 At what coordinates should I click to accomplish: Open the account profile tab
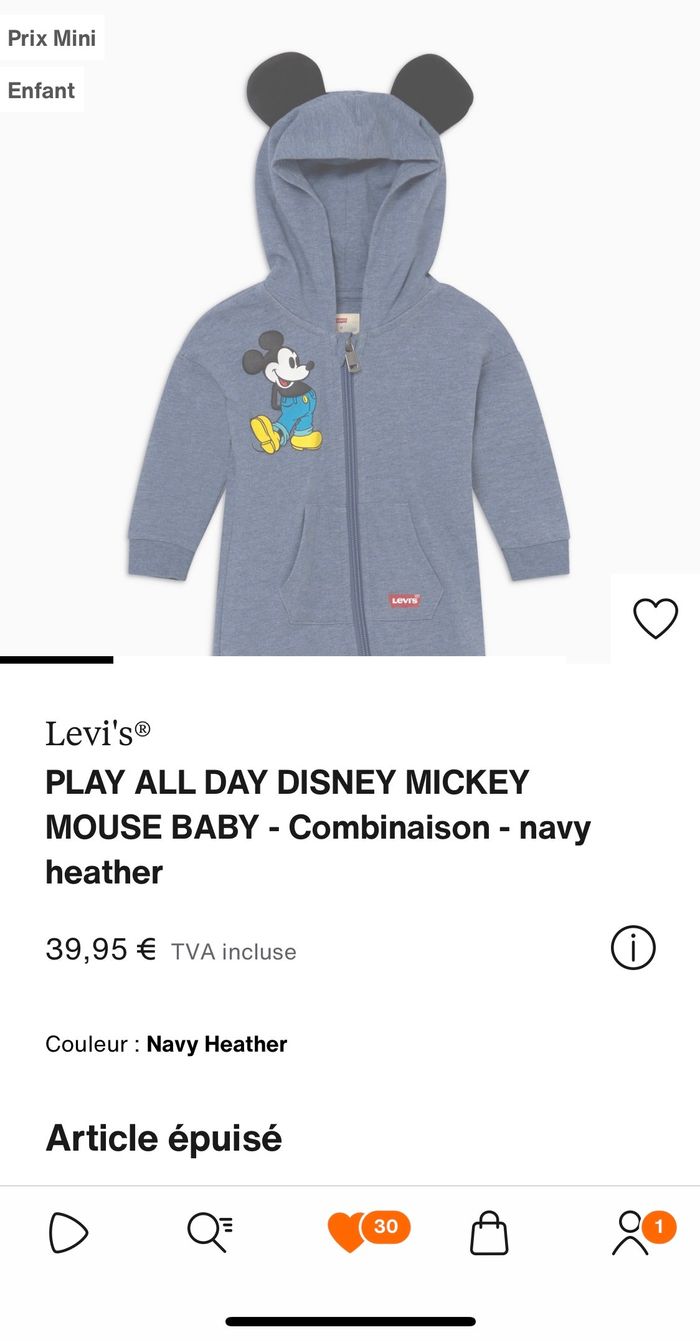coord(631,1233)
